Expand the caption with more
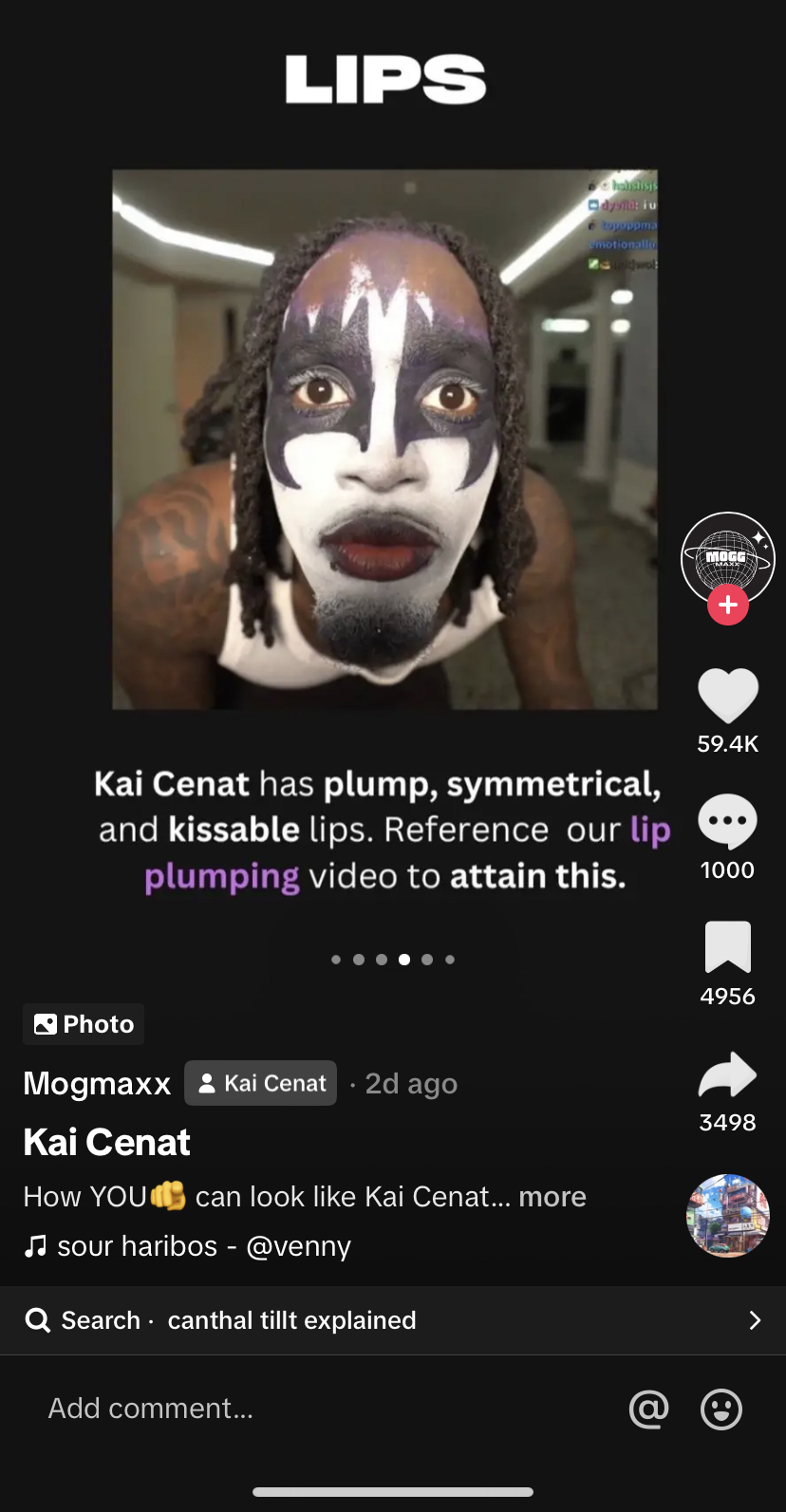The width and height of the screenshot is (786, 1512). point(552,1196)
